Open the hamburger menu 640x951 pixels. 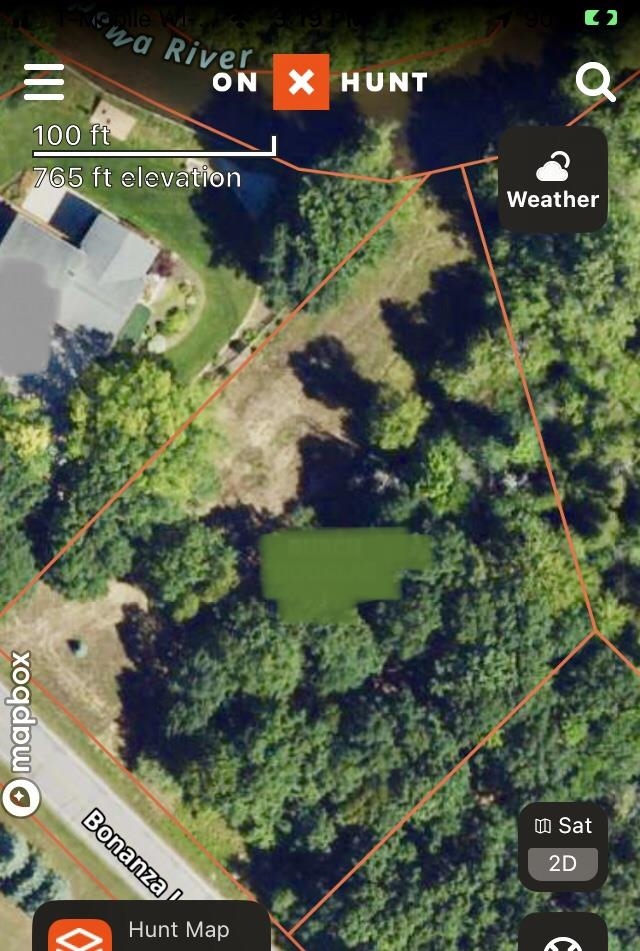[x=44, y=82]
